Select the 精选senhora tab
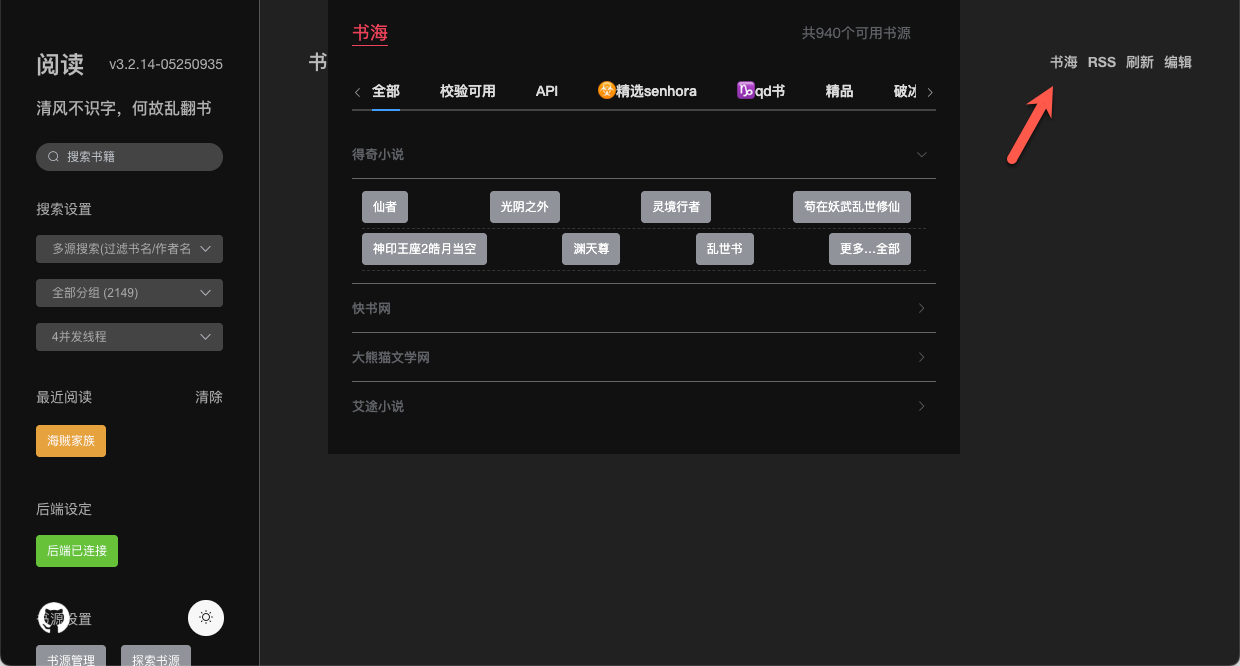 647,91
